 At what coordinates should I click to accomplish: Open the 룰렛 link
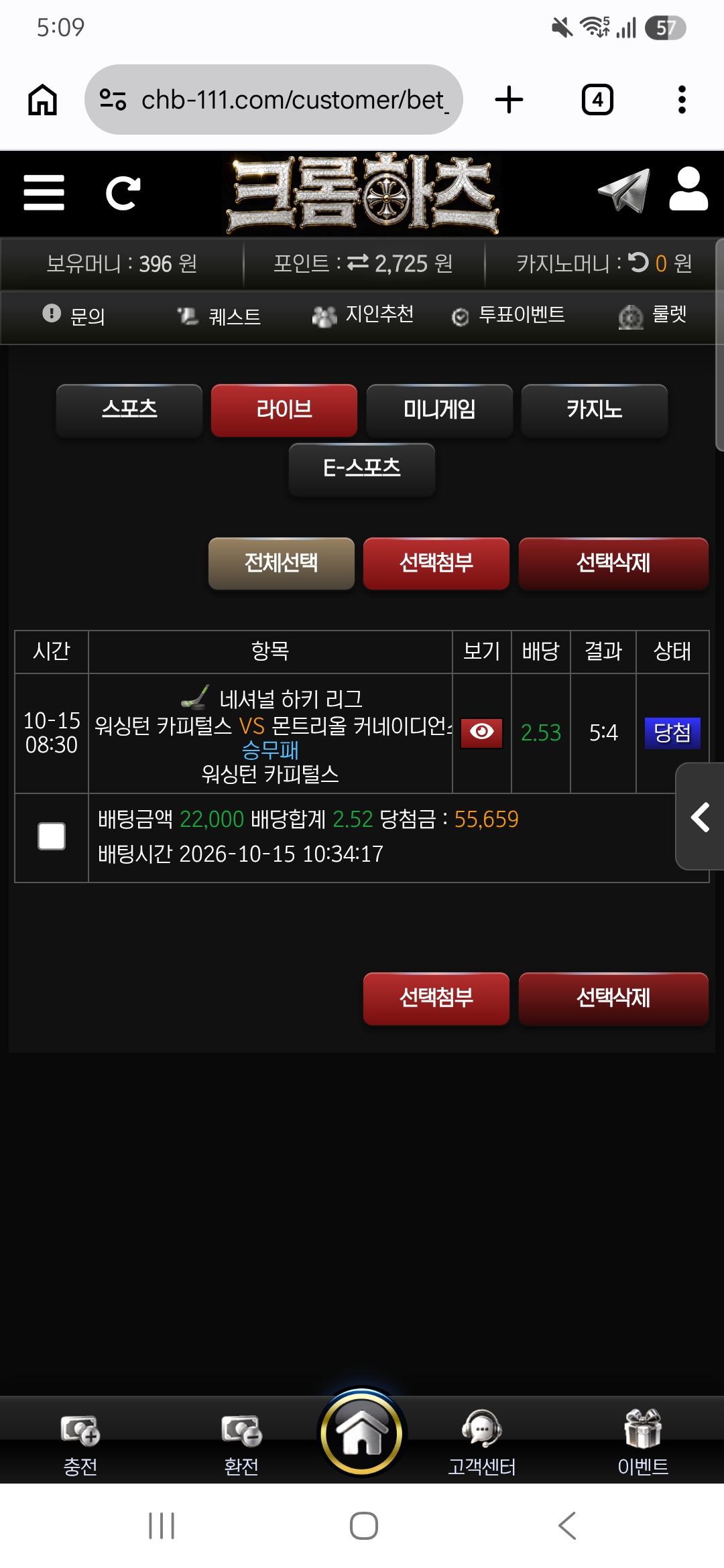(x=653, y=315)
